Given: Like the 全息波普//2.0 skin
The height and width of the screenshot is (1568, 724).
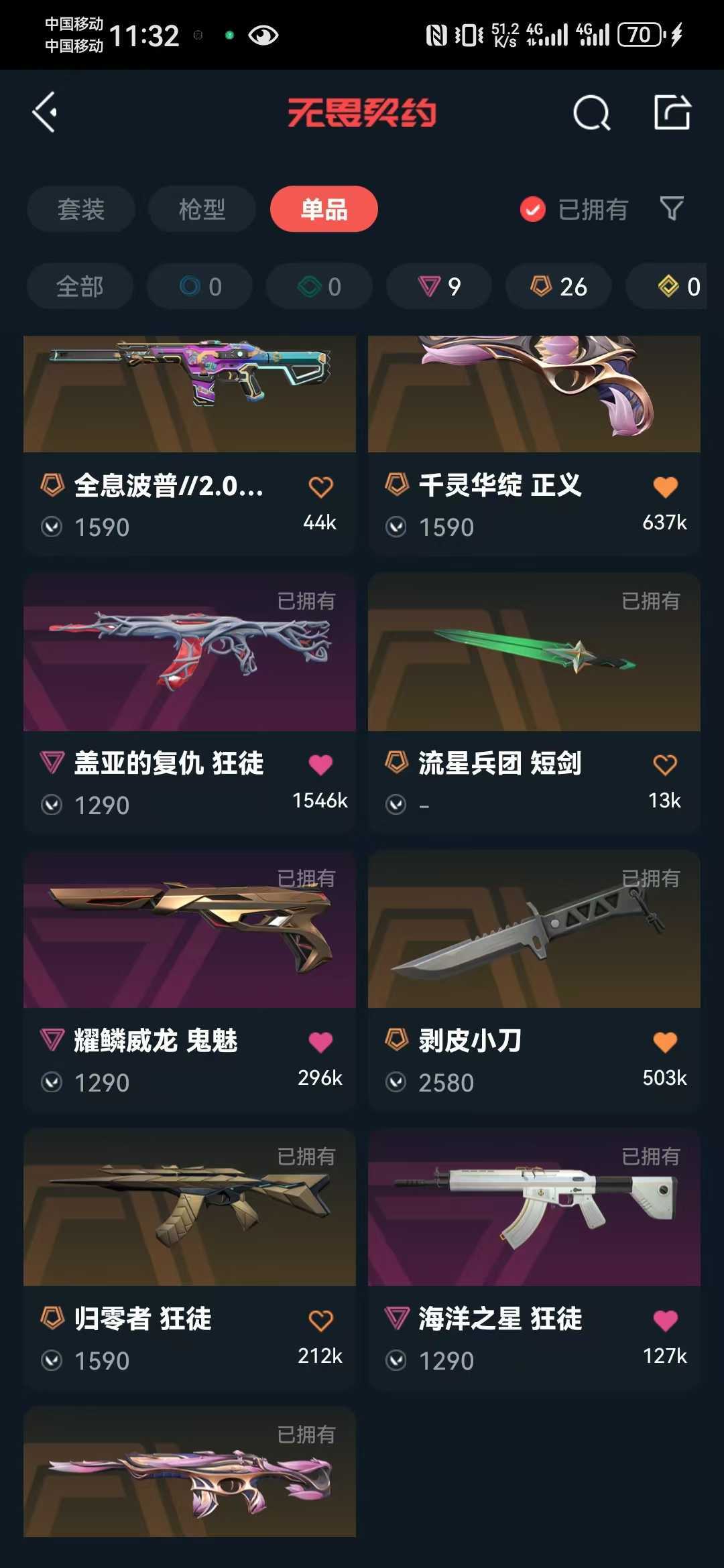Looking at the screenshot, I should [x=320, y=487].
